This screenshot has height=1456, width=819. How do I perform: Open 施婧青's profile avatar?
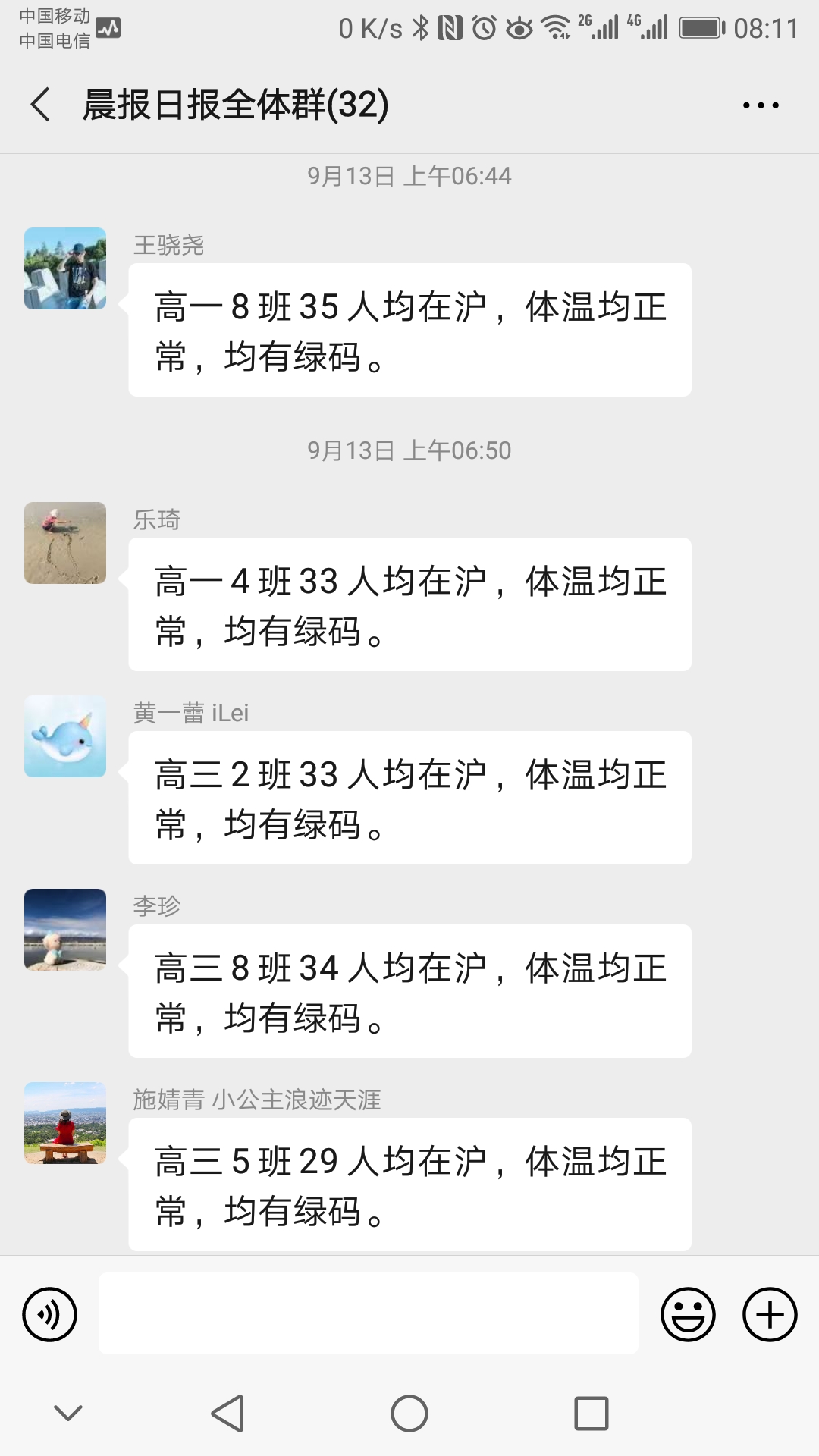coord(65,1123)
